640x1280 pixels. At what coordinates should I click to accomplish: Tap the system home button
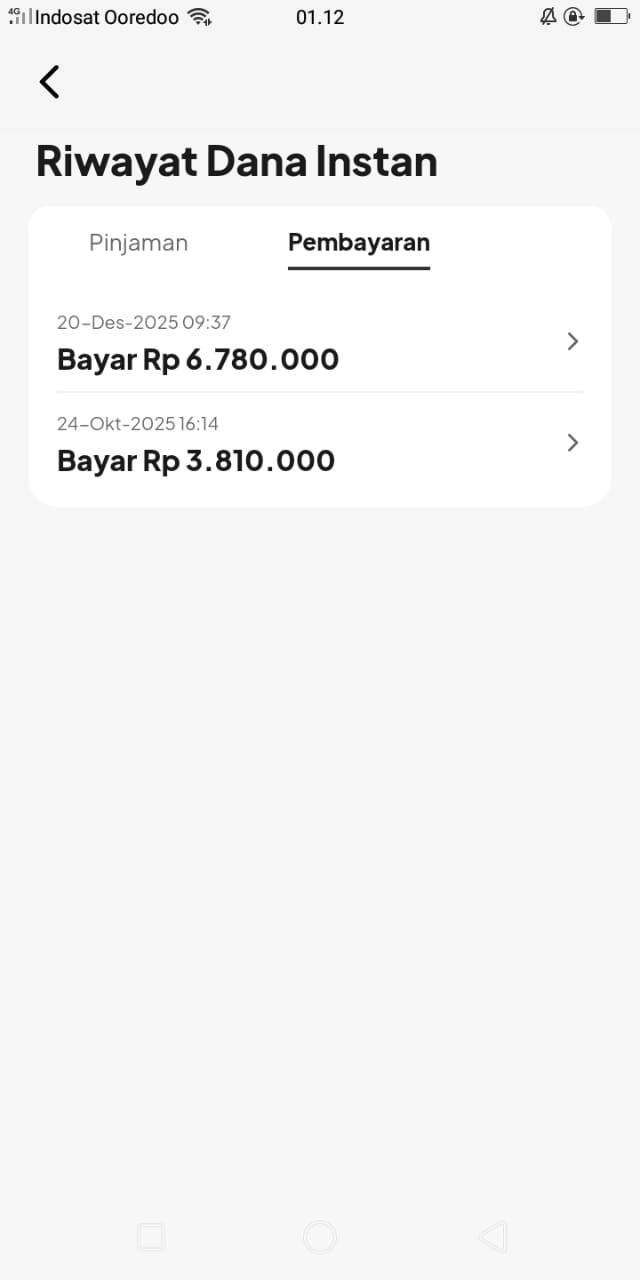[x=320, y=1237]
